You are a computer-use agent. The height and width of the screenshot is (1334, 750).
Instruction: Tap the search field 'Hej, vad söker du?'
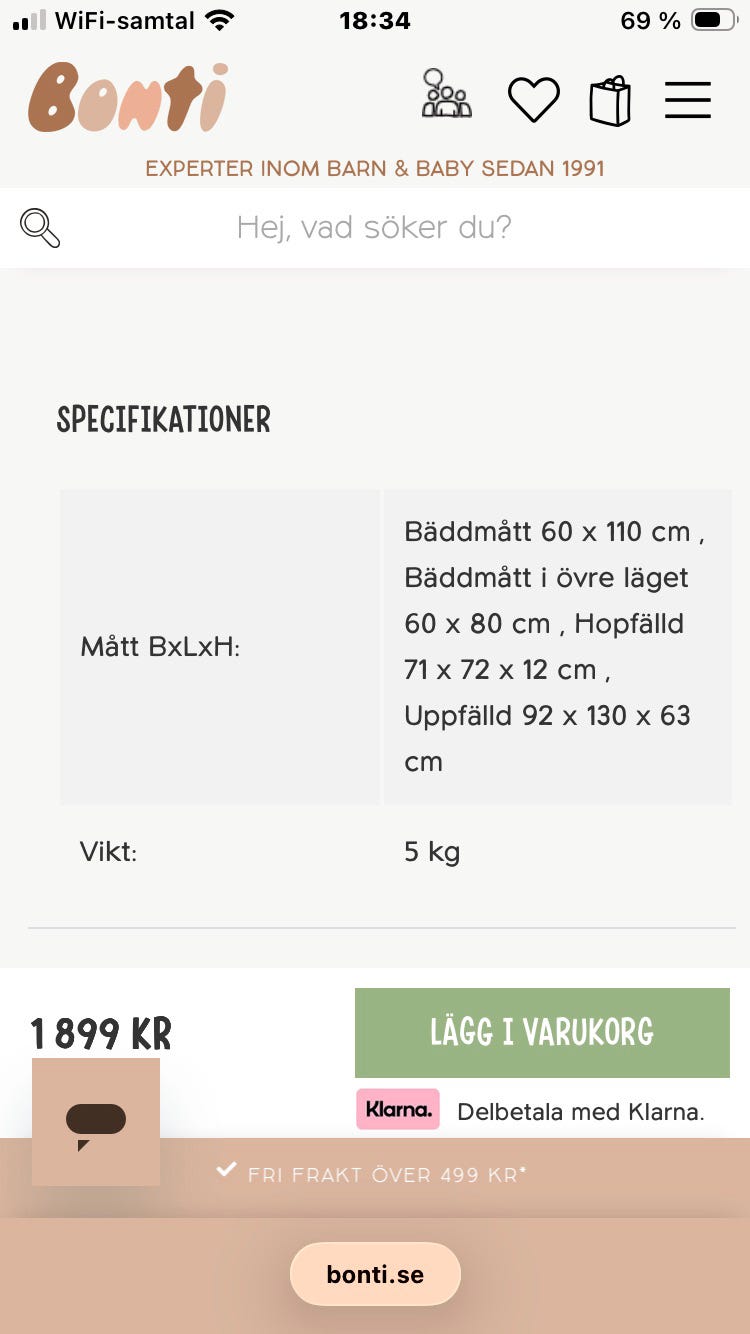click(374, 228)
